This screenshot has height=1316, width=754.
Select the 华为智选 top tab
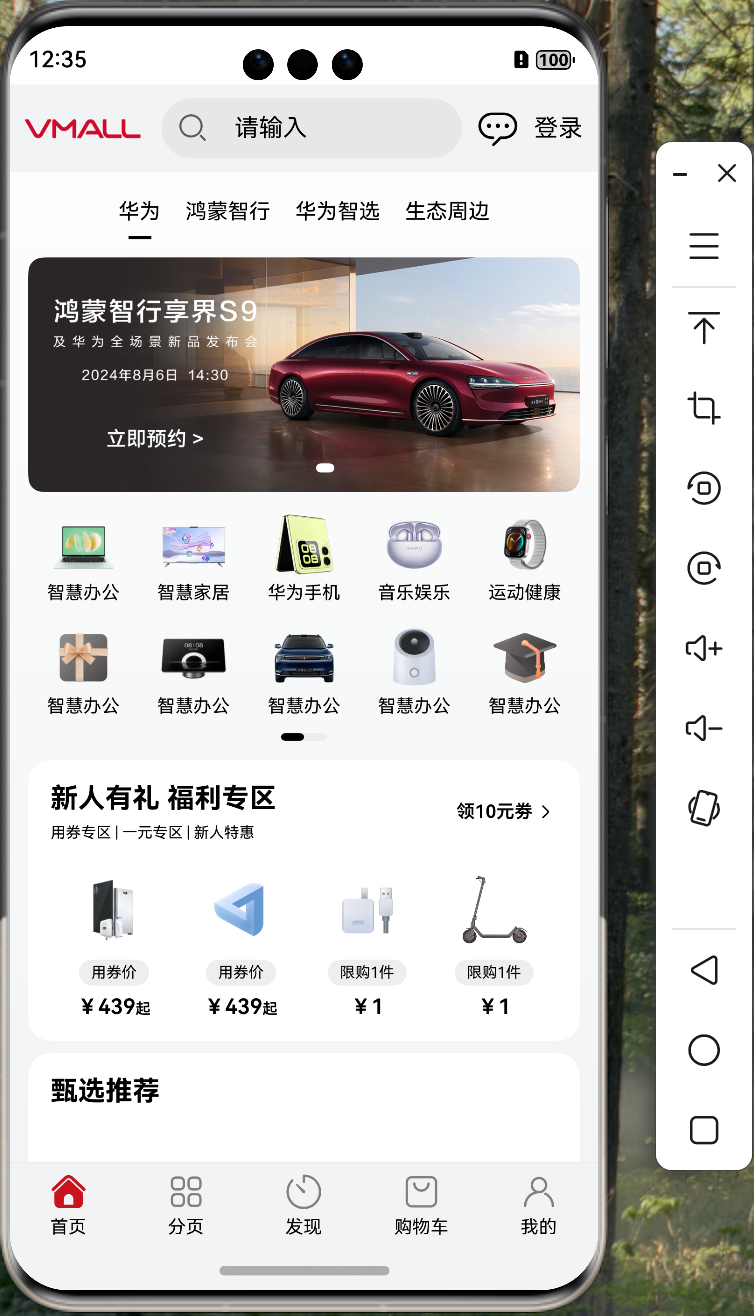pyautogui.click(x=337, y=211)
